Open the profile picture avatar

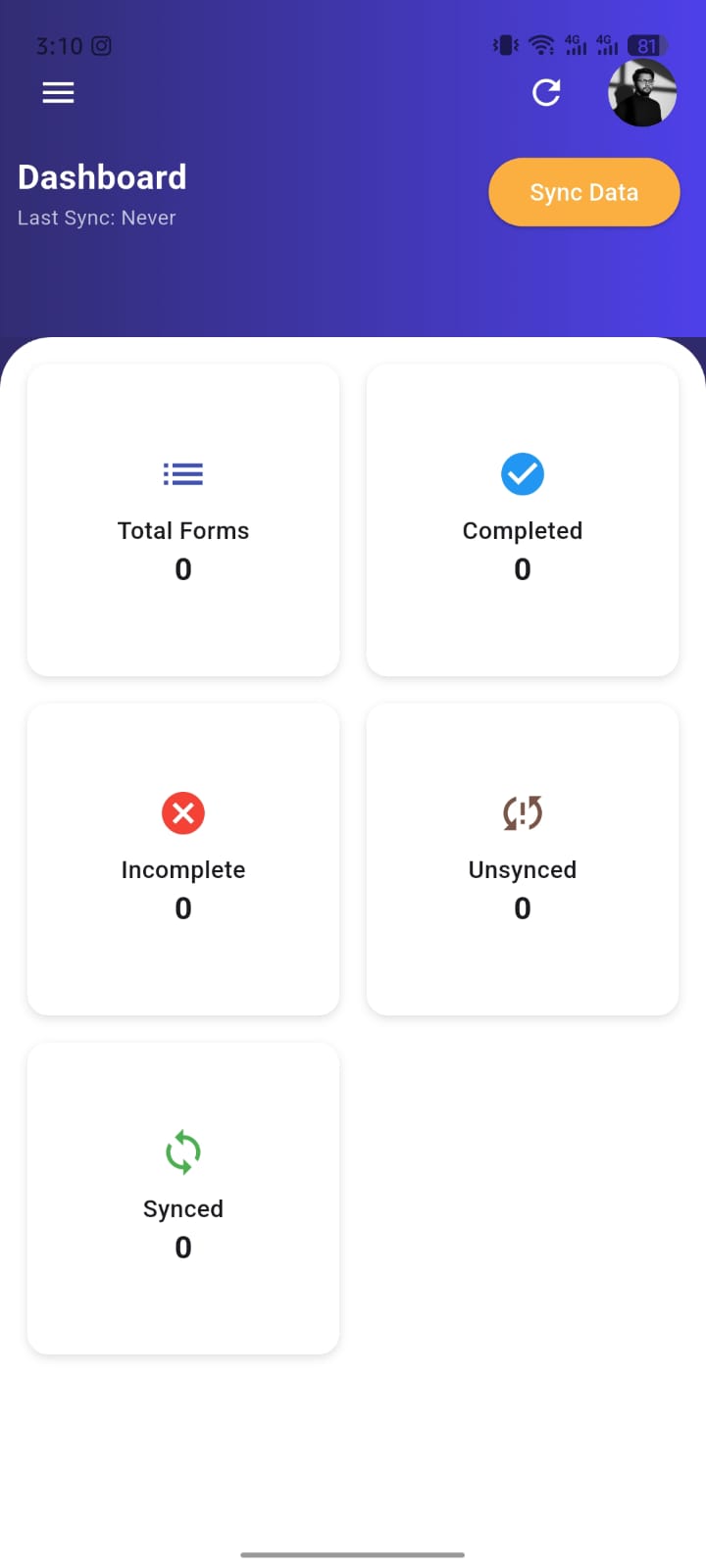(642, 93)
